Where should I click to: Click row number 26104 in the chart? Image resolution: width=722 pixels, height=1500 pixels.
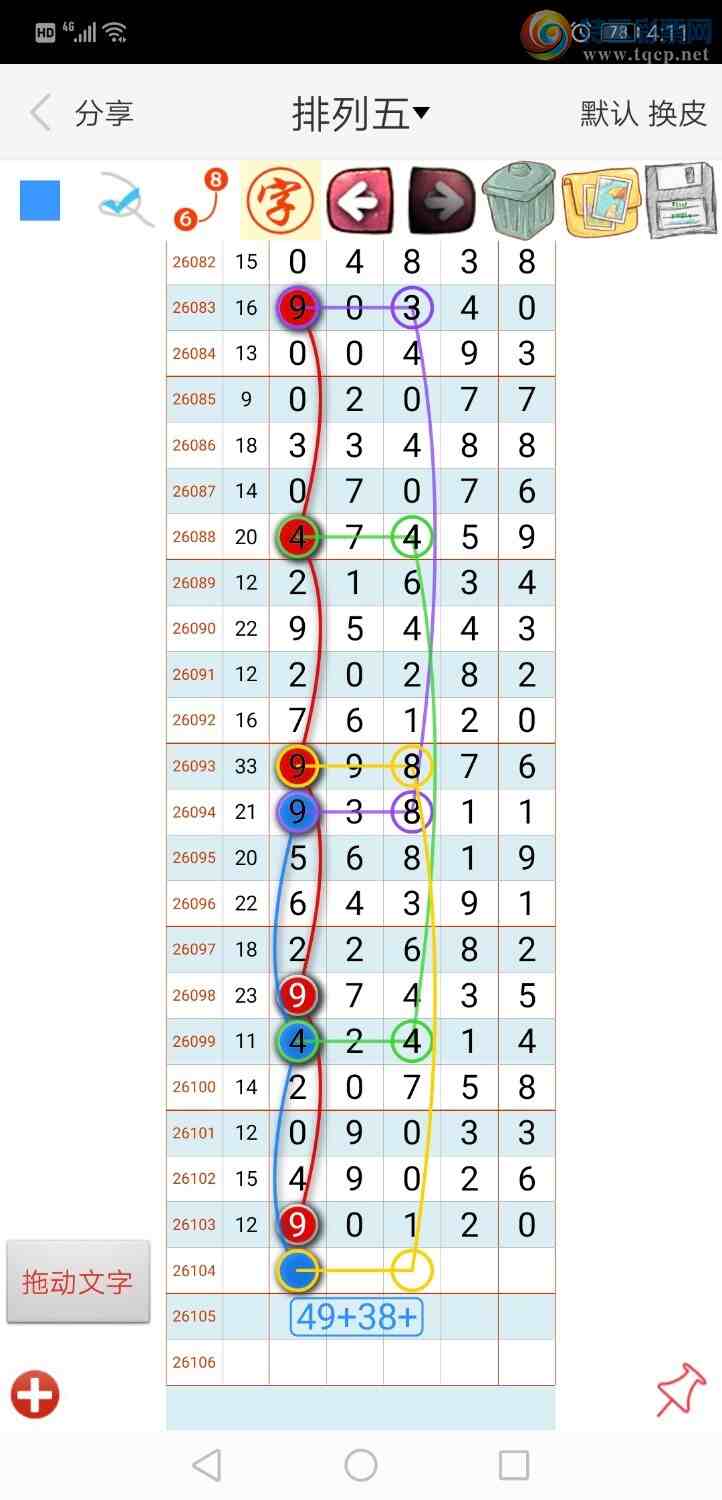click(x=193, y=1270)
